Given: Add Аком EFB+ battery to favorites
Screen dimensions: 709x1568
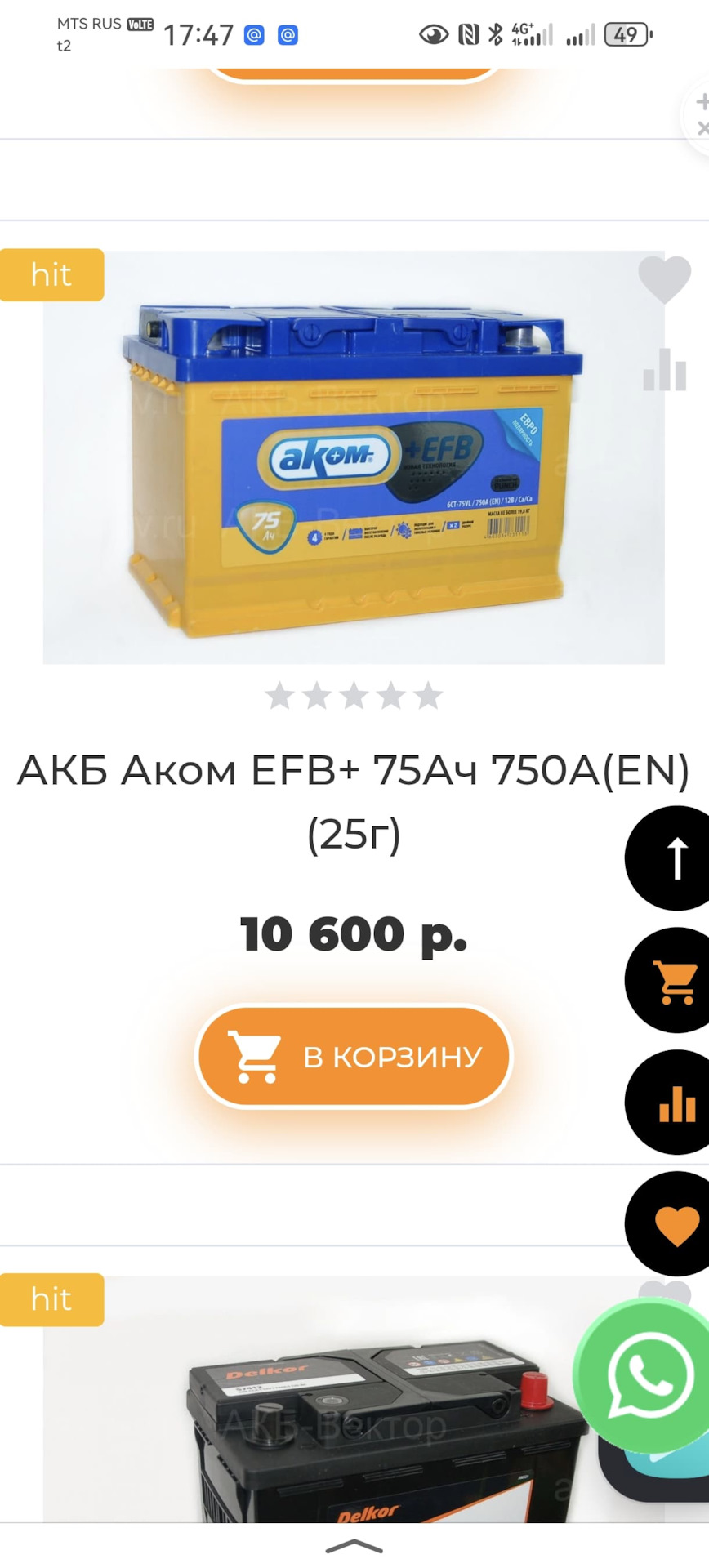Looking at the screenshot, I should pos(663,279).
